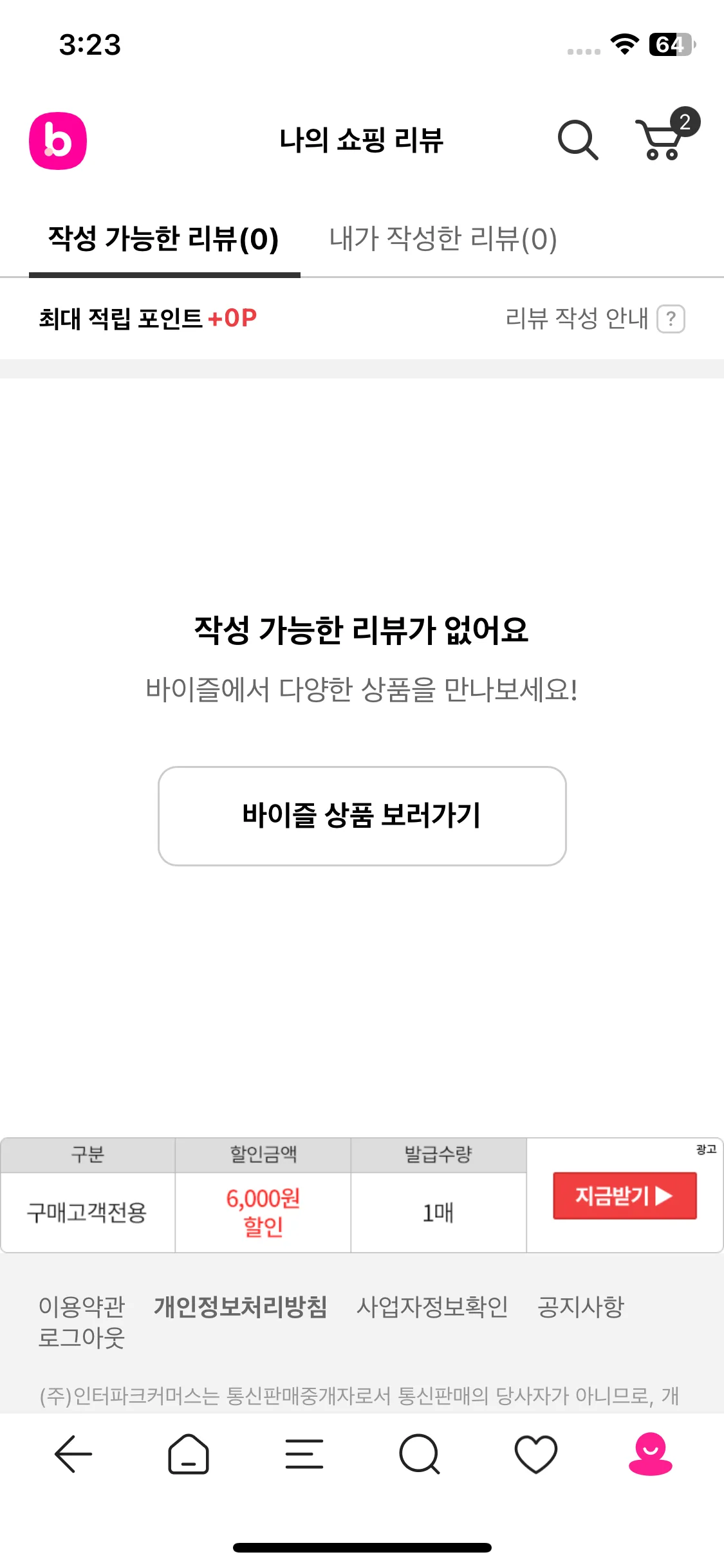Open the category menu in bottom bar
The image size is (724, 1568).
point(304,1454)
